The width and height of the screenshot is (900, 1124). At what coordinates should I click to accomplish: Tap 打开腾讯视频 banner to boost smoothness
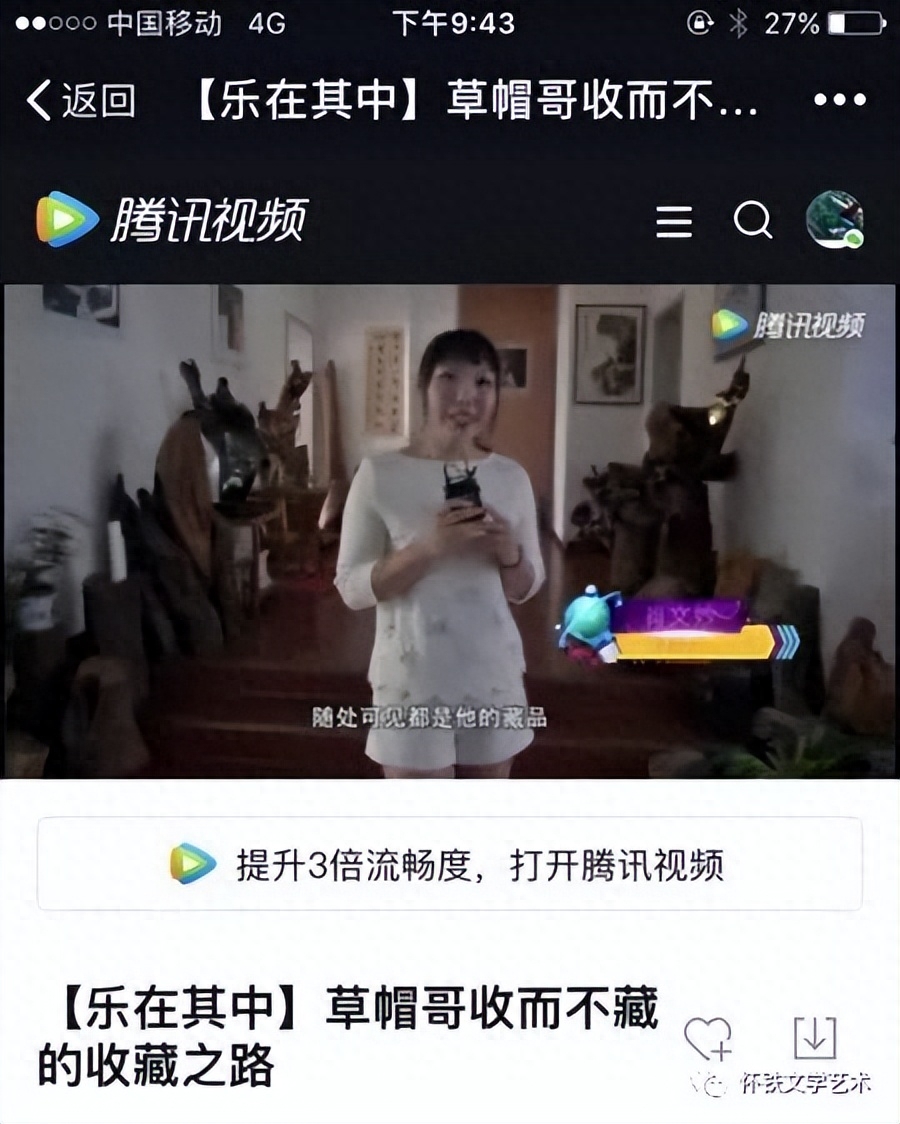[x=450, y=864]
